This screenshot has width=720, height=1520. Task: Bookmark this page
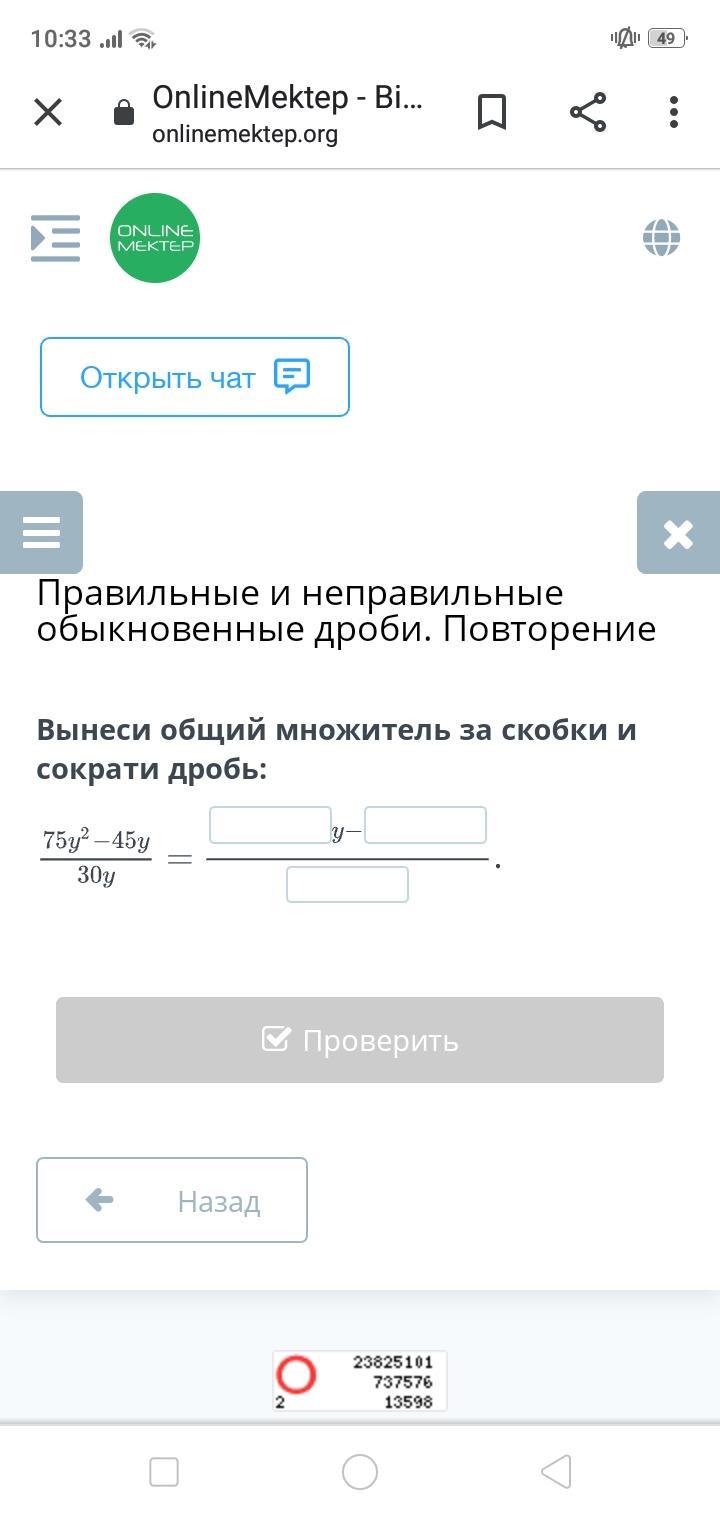(491, 112)
